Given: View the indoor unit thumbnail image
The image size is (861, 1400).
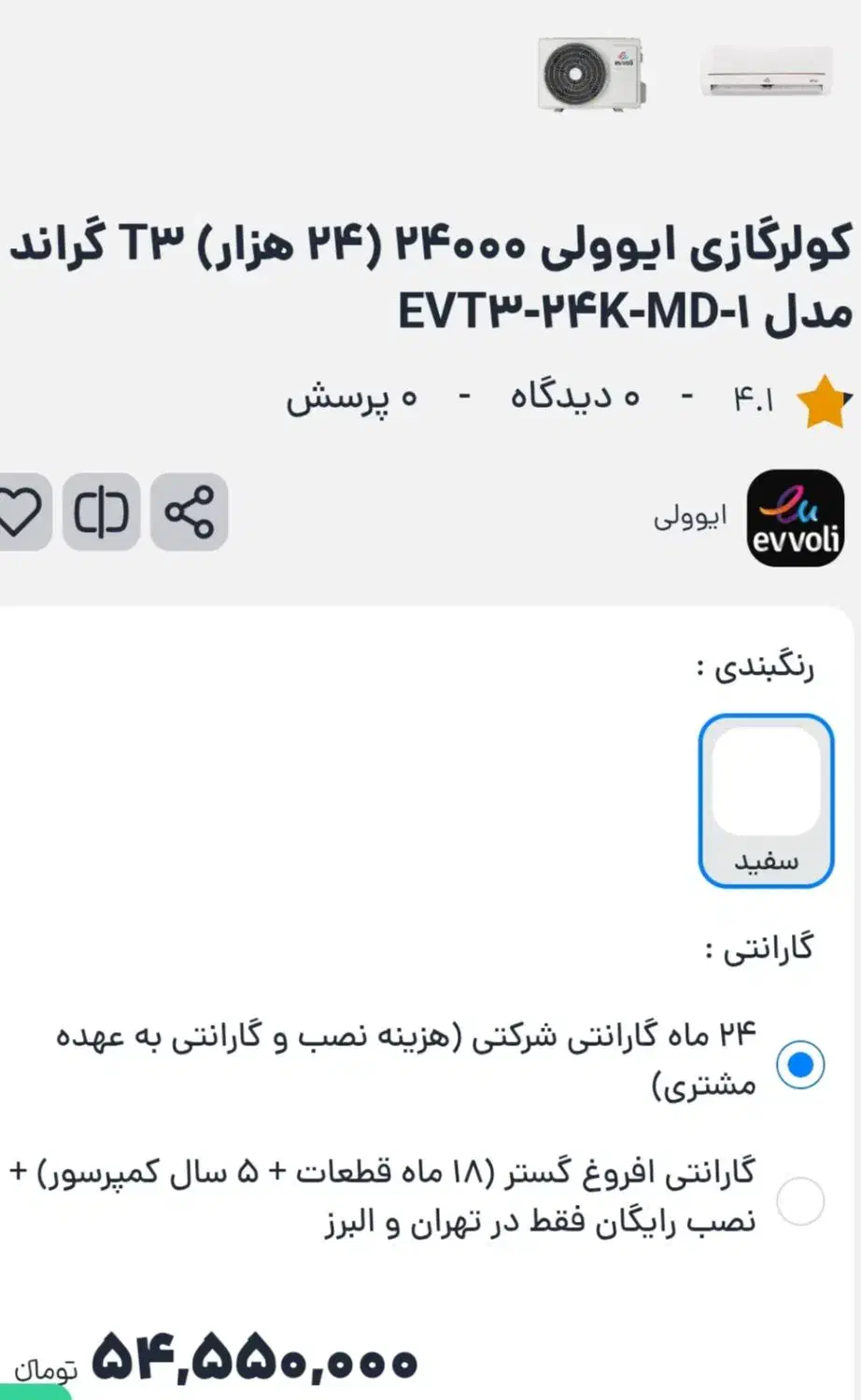Looking at the screenshot, I should point(766,72).
